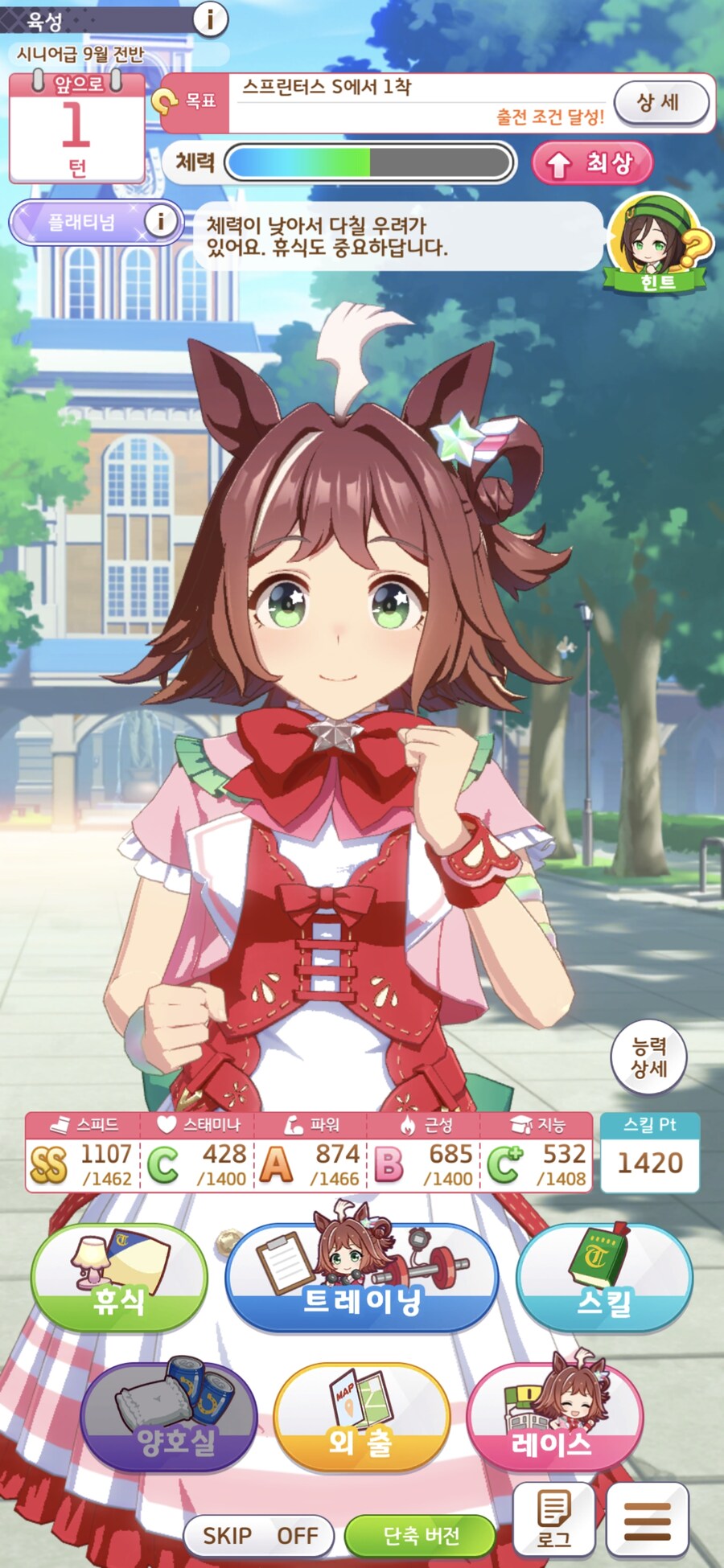Open the 육성 info icon
This screenshot has width=724, height=1568.
[211, 18]
